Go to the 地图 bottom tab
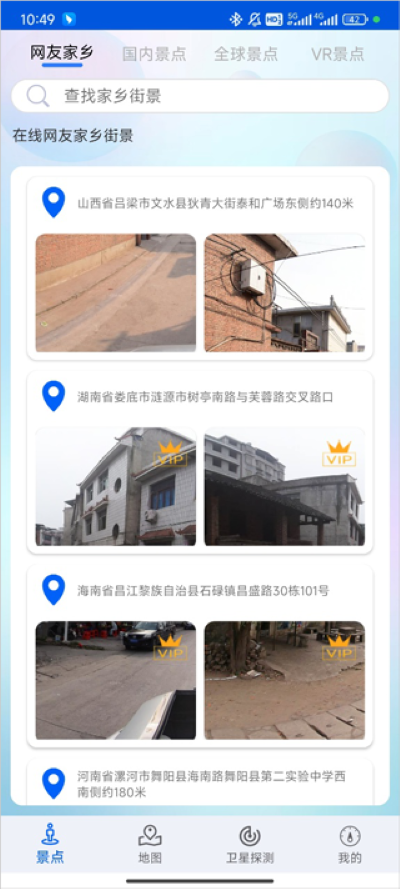Image resolution: width=400 pixels, height=889 pixels. click(x=150, y=844)
